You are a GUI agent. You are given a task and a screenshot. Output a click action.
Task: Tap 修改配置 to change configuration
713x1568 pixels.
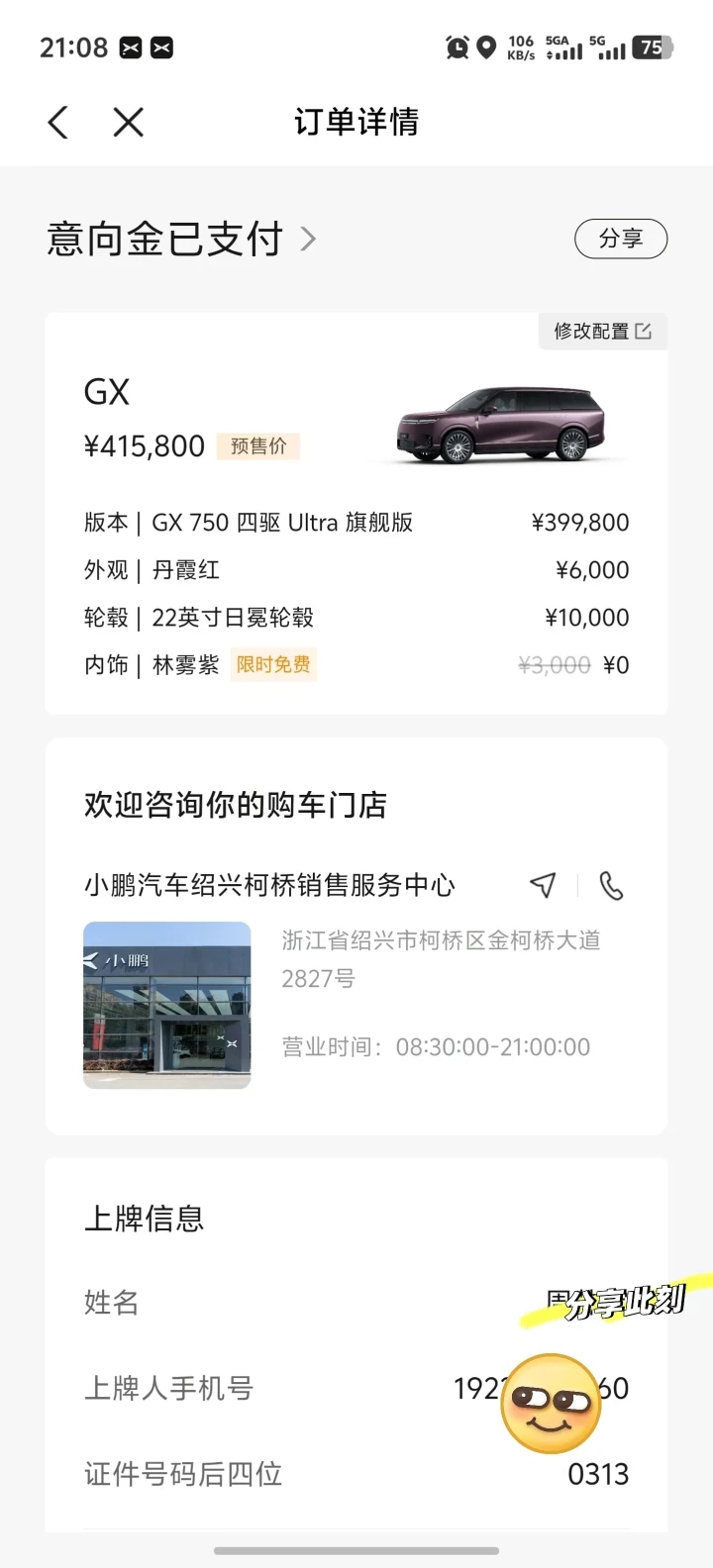pyautogui.click(x=602, y=332)
